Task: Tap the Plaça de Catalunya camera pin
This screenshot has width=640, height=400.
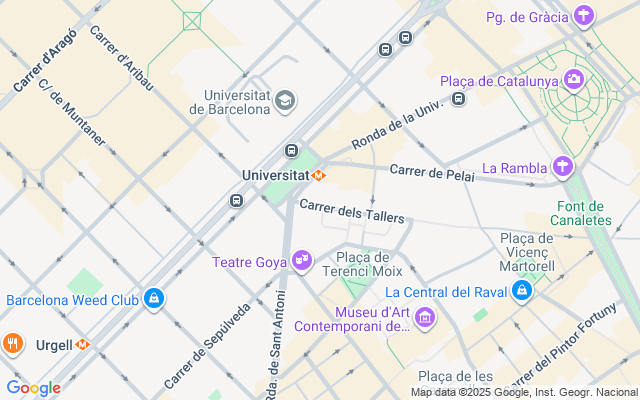Action: click(574, 79)
